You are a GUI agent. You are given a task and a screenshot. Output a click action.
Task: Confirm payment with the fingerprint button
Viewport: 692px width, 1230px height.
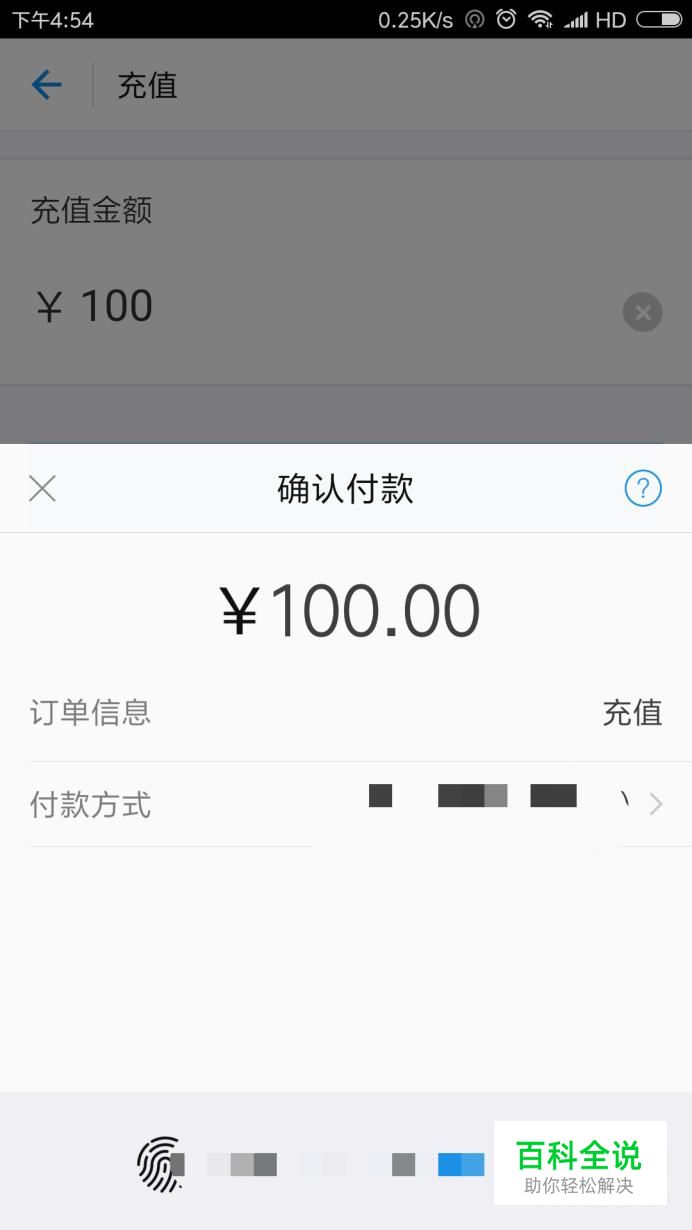pyautogui.click(x=346, y=1164)
